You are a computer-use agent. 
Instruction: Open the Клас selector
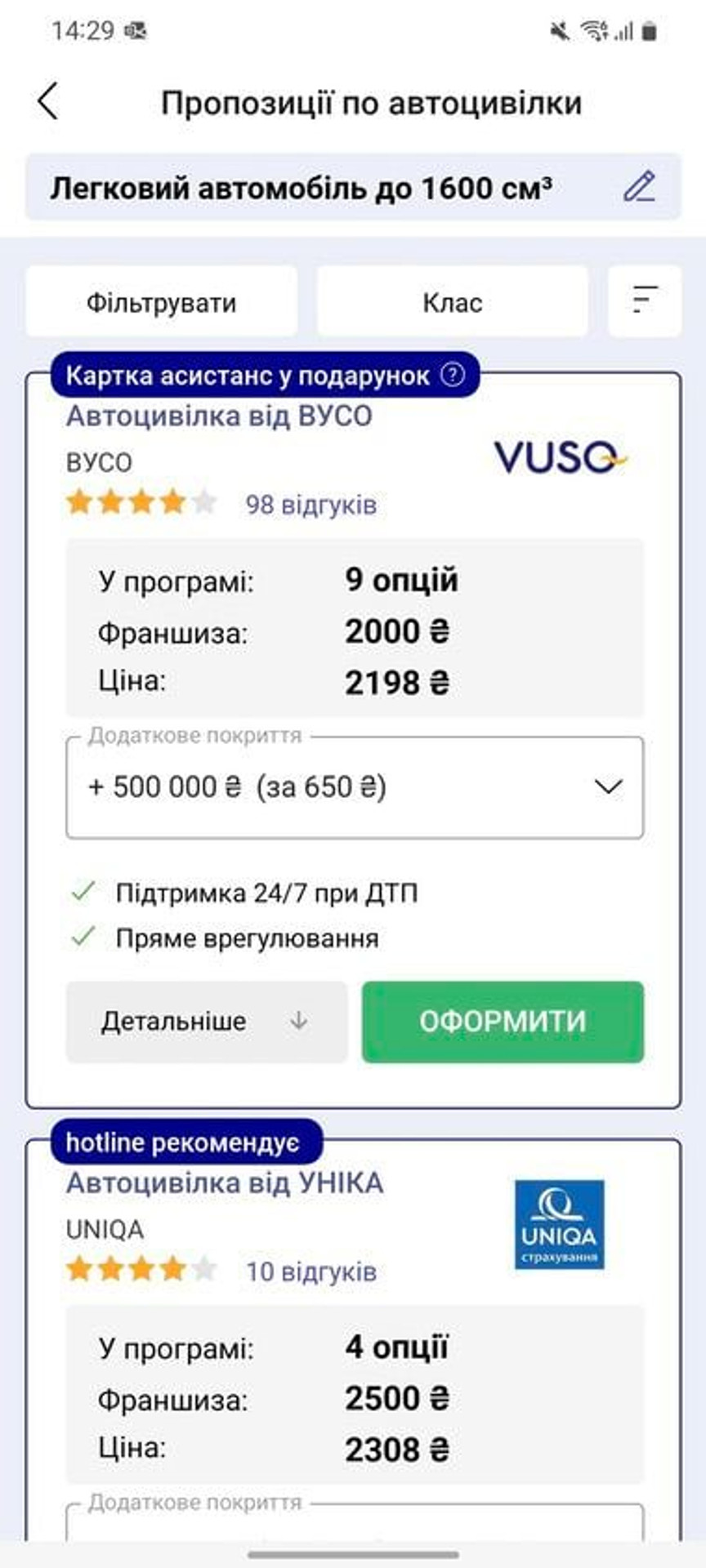452,302
